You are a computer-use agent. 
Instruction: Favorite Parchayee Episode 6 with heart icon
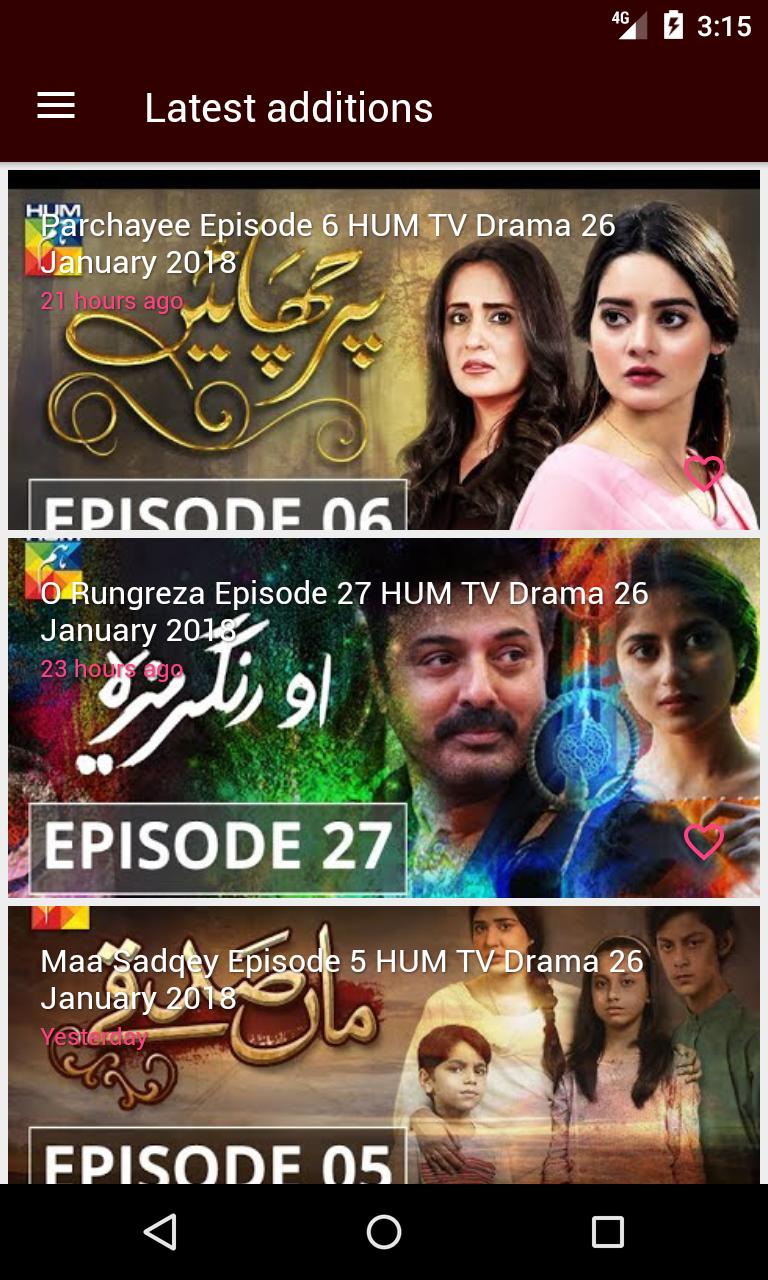(x=703, y=473)
